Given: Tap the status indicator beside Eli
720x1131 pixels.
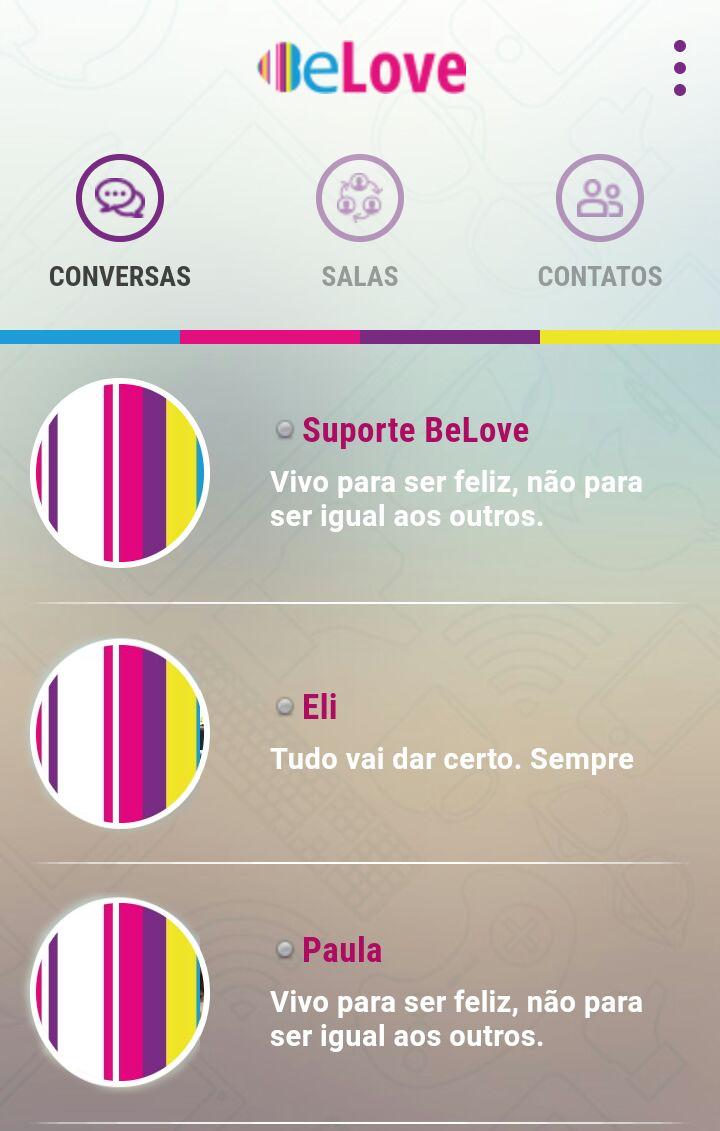Looking at the screenshot, I should coord(285,707).
